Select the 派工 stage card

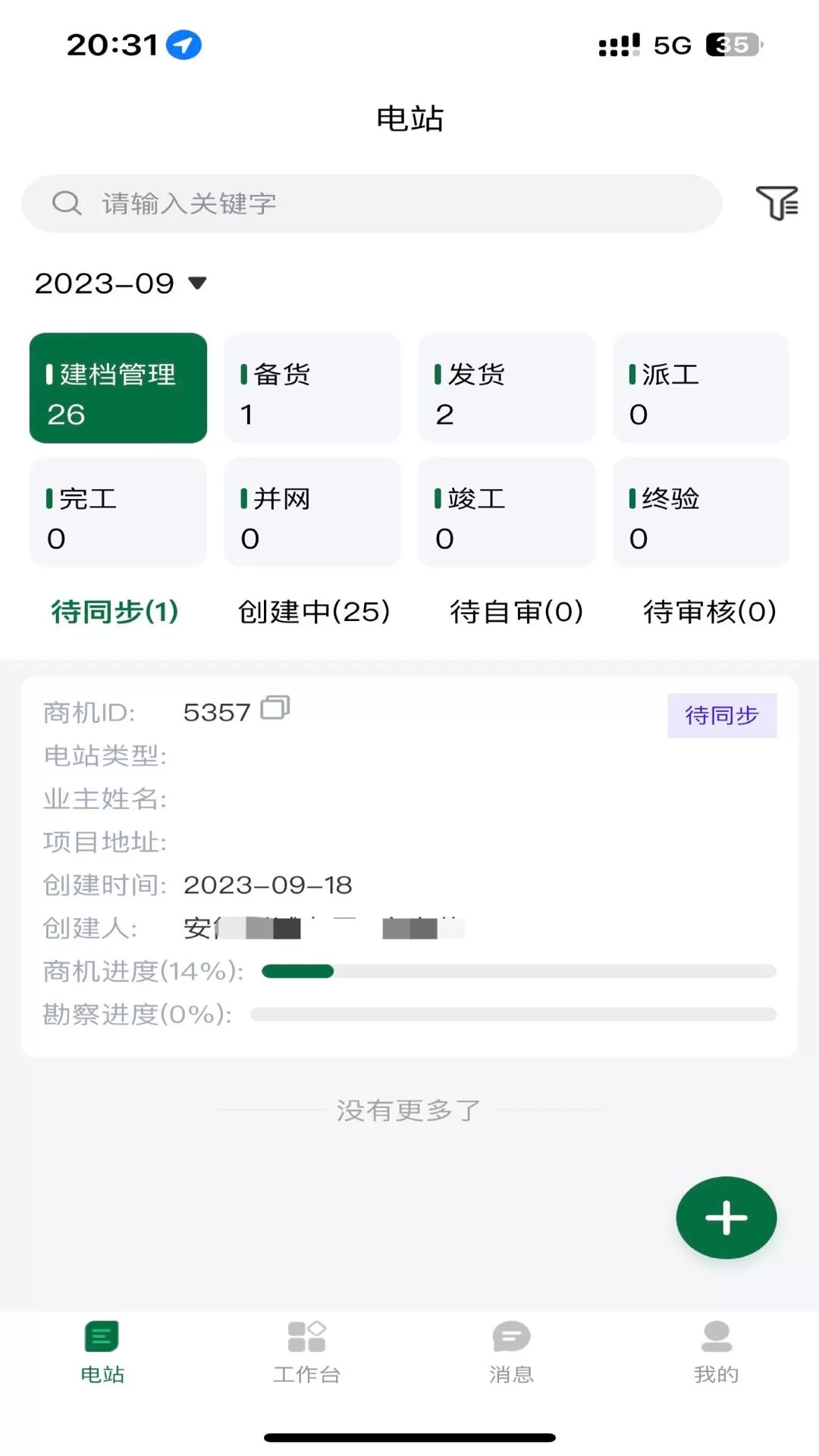pyautogui.click(x=701, y=388)
